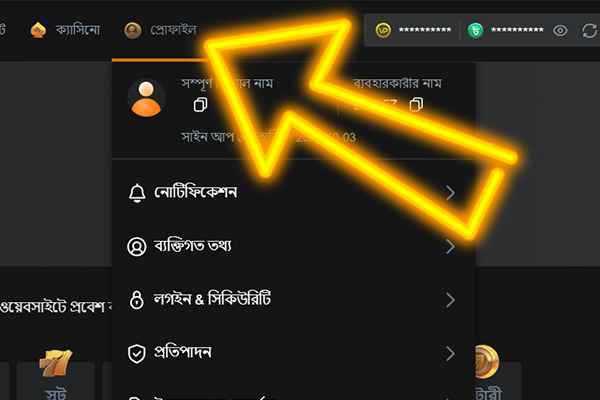Show the hidden balance with the eye icon
This screenshot has width=600, height=400.
click(560, 30)
